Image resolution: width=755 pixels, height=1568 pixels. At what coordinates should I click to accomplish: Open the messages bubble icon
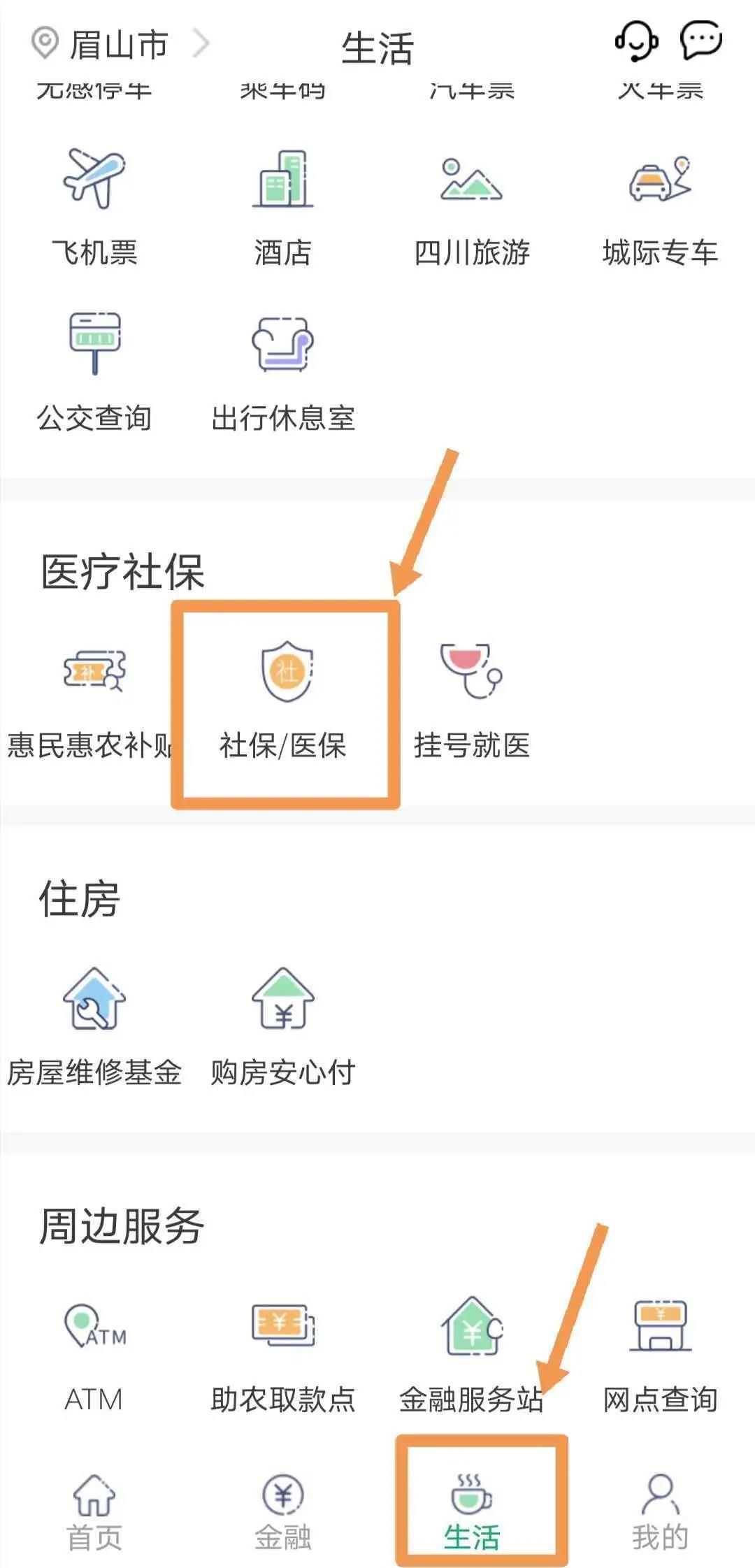(701, 41)
